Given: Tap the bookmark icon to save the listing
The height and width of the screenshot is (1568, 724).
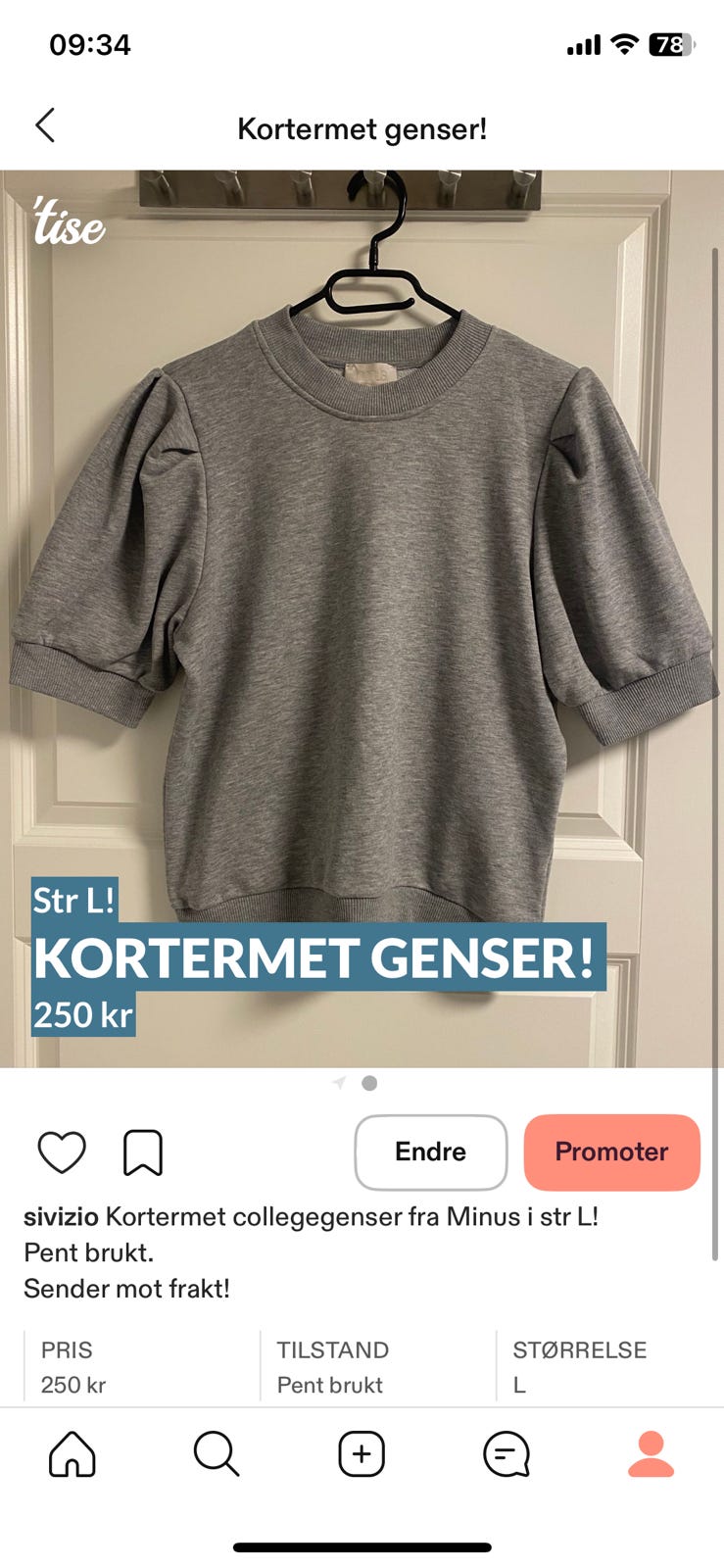Looking at the screenshot, I should pos(143,1152).
